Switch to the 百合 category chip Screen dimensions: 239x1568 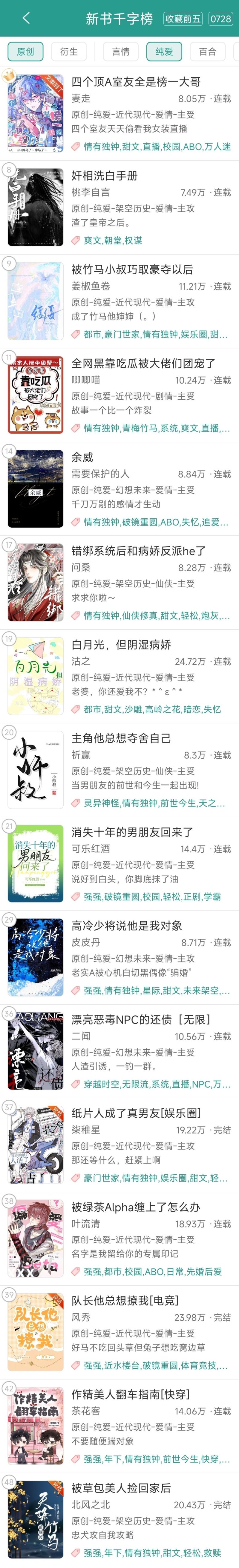[x=208, y=52]
